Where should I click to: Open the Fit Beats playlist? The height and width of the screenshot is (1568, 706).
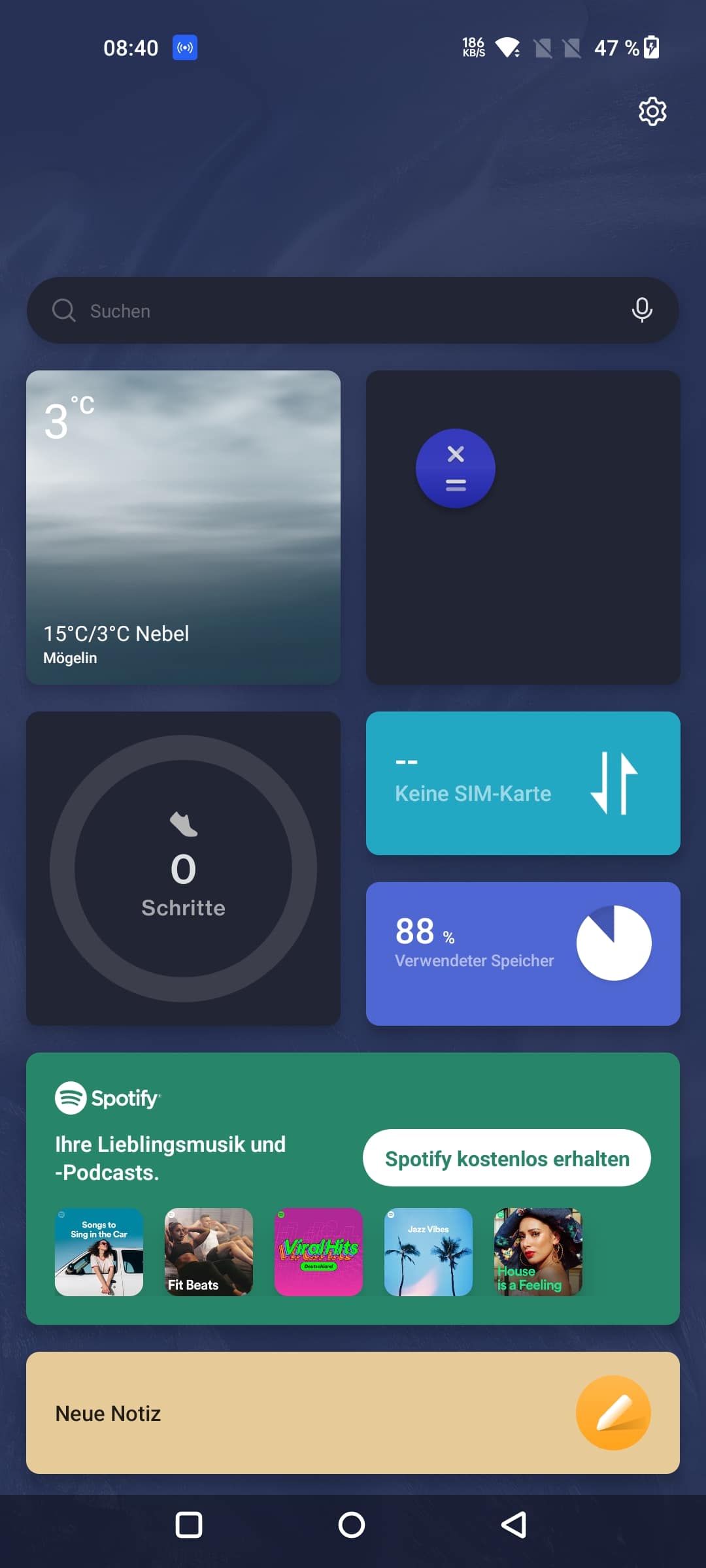pos(209,1252)
